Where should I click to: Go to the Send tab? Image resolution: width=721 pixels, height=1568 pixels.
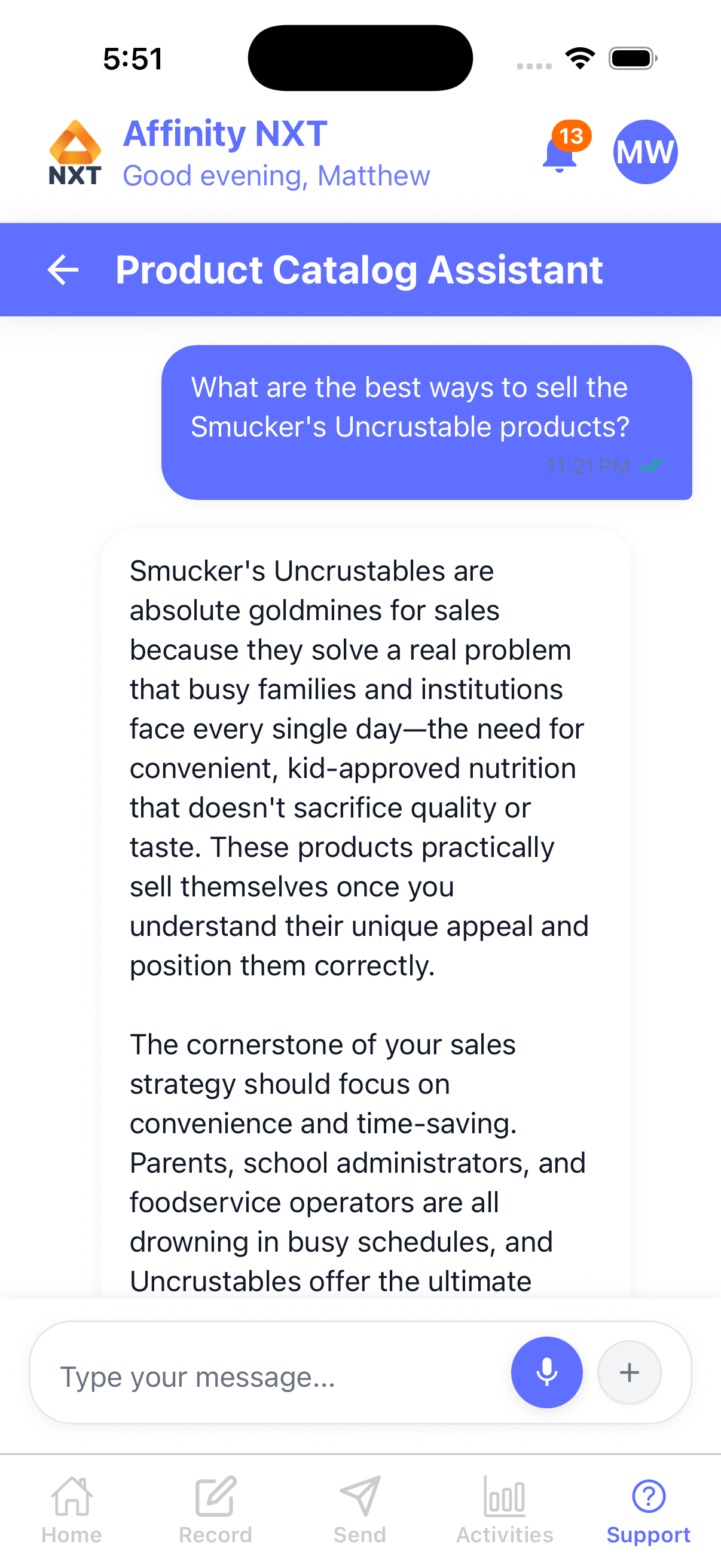tap(359, 1509)
